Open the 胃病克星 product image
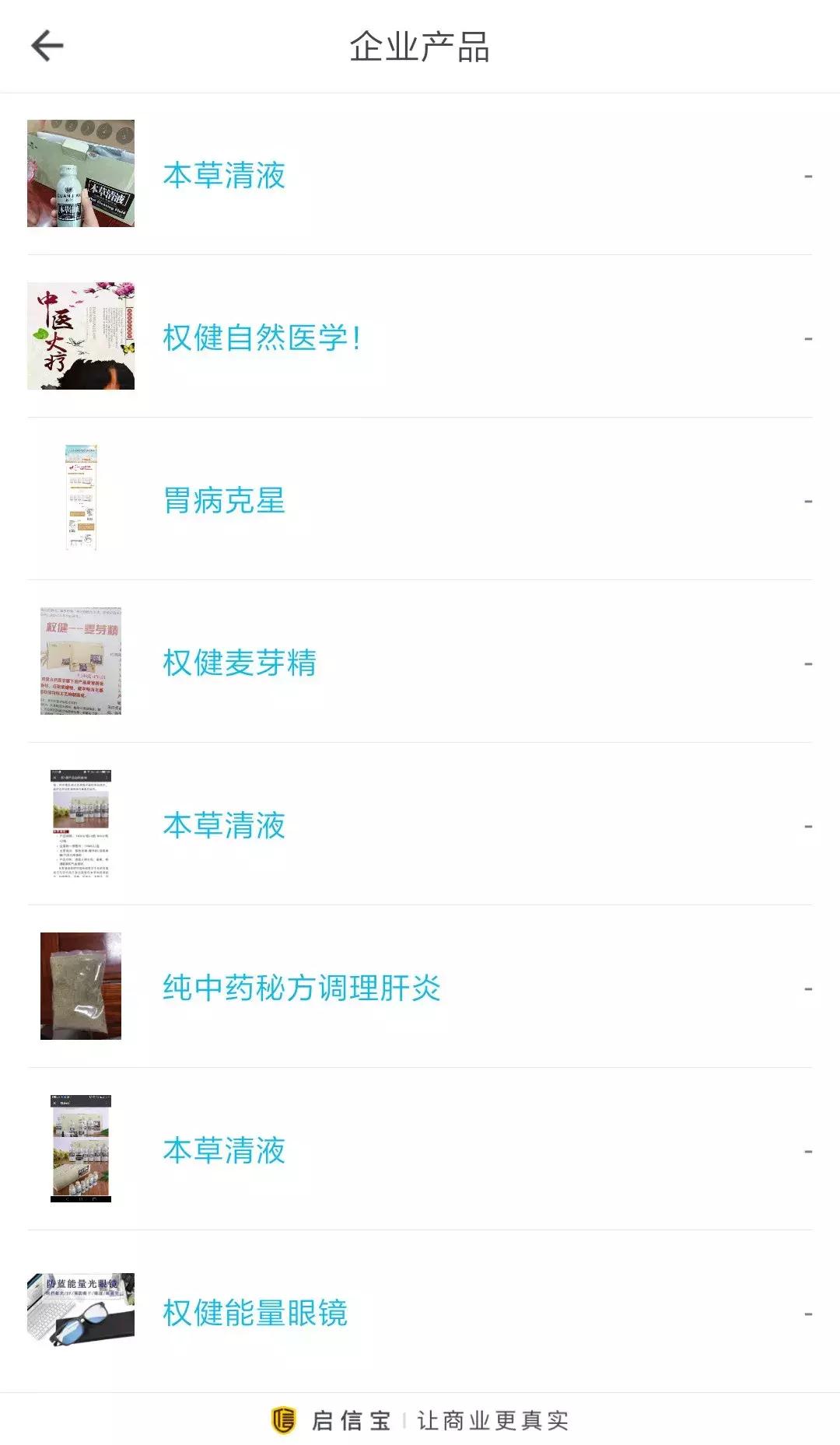840x1445 pixels. [80, 498]
